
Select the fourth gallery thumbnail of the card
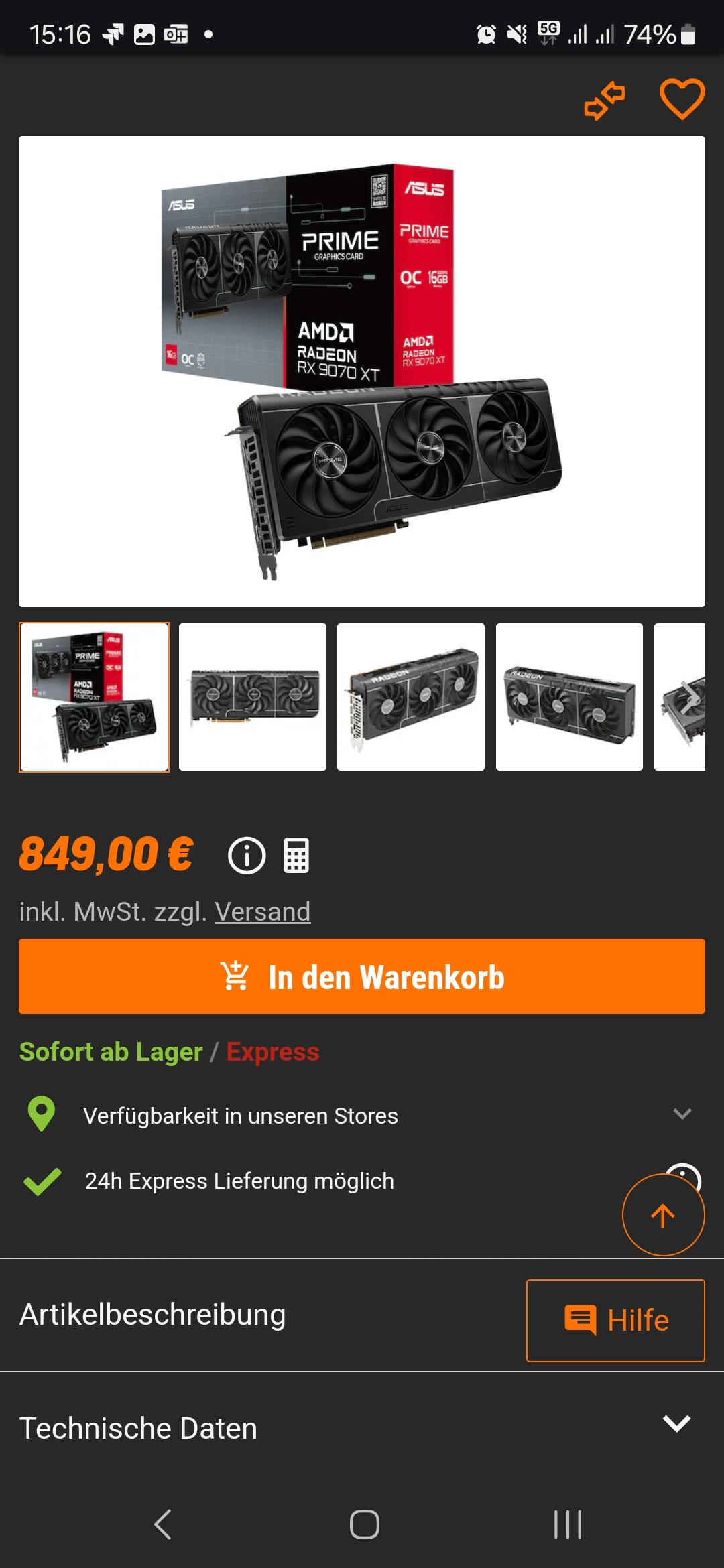click(569, 697)
